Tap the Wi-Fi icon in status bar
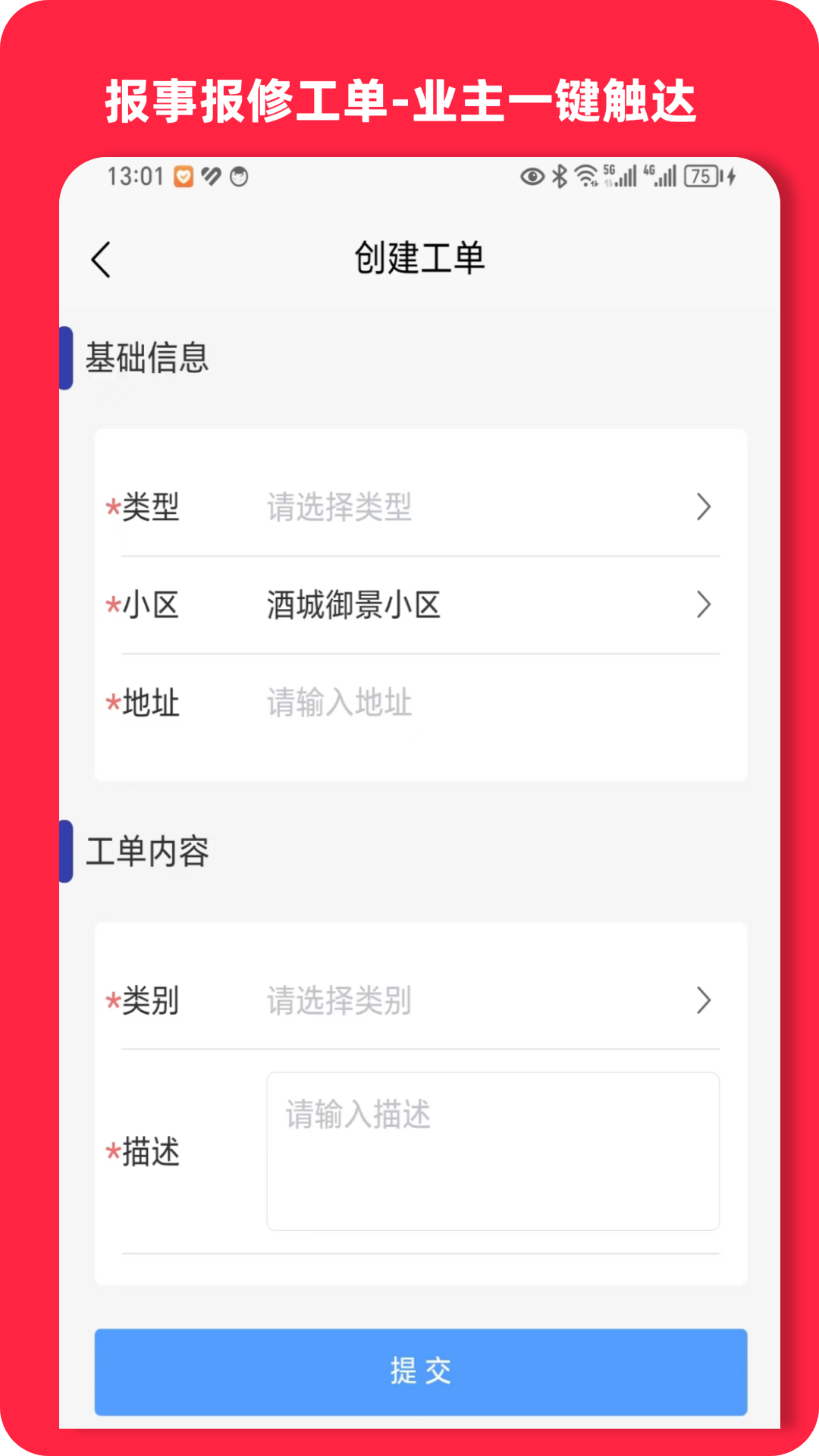The width and height of the screenshot is (819, 1456). pos(585,177)
